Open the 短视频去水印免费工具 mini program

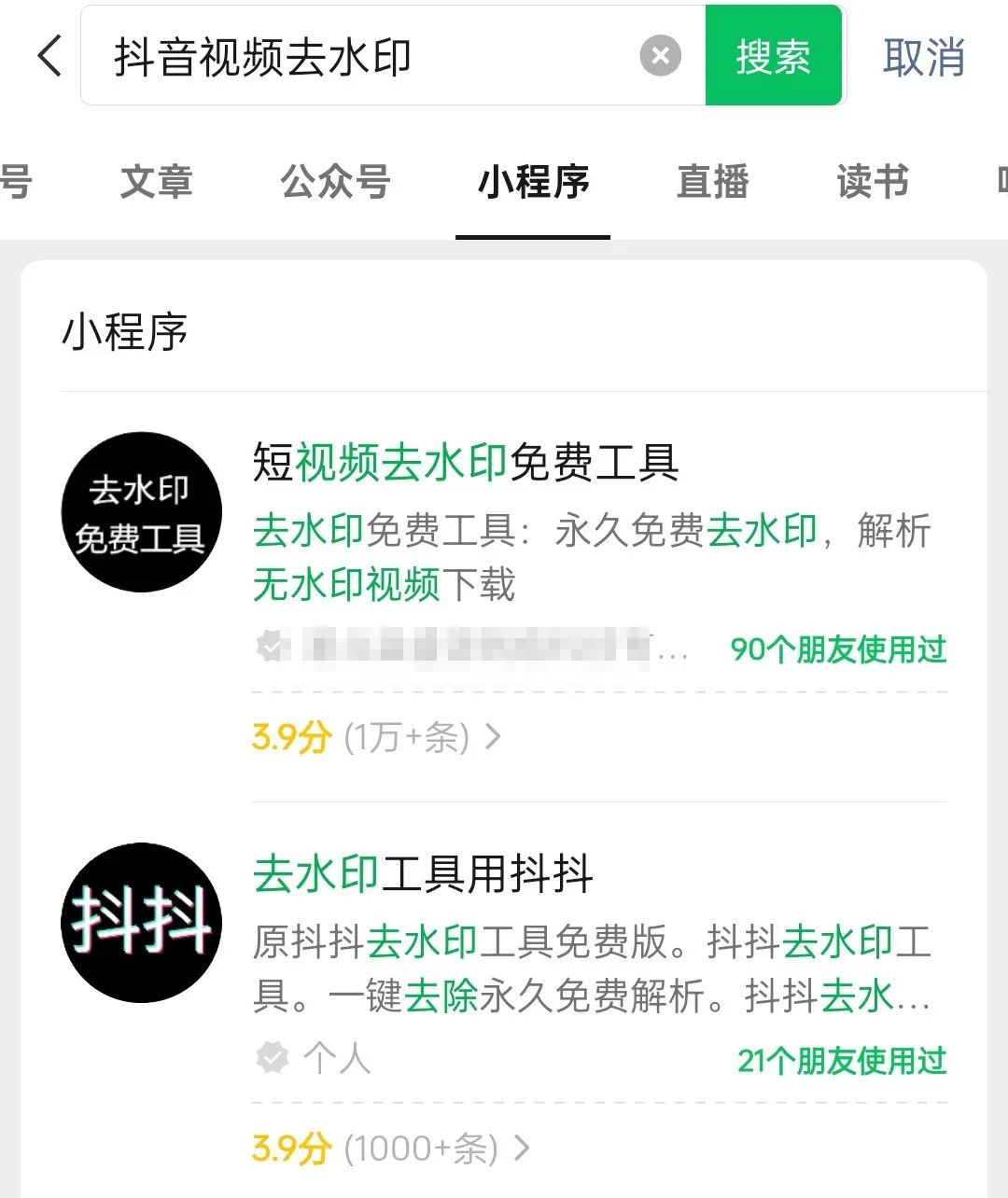point(465,463)
